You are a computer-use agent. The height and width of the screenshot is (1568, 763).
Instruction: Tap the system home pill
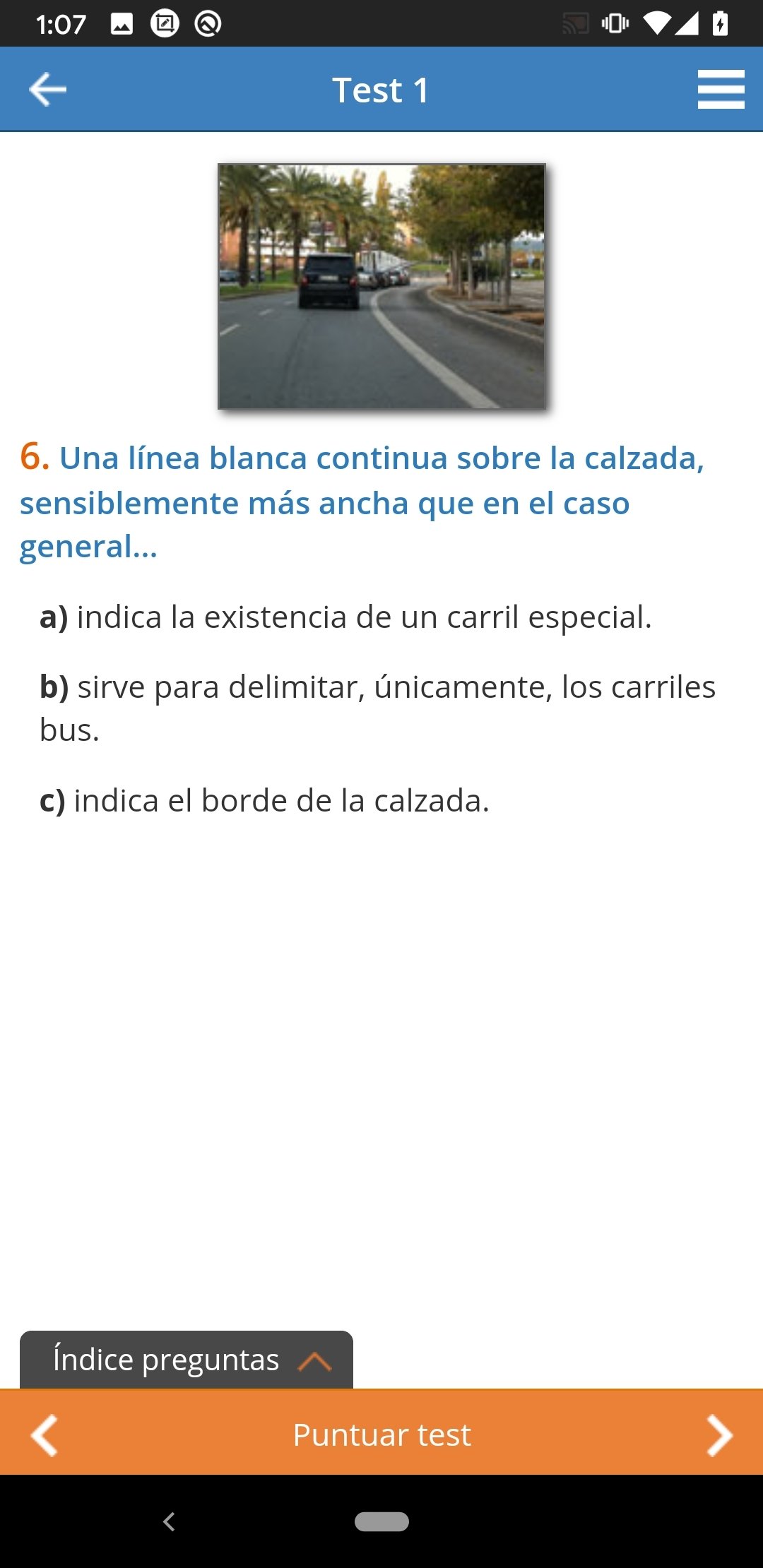coord(381,1521)
